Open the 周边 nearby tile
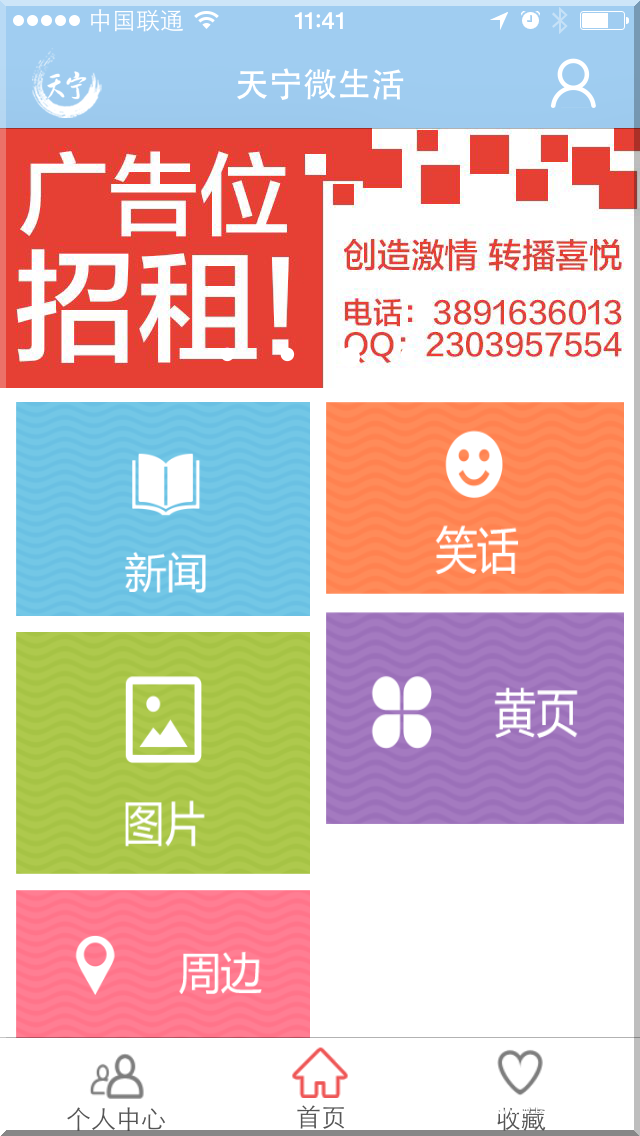This screenshot has width=640, height=1136. (163, 964)
